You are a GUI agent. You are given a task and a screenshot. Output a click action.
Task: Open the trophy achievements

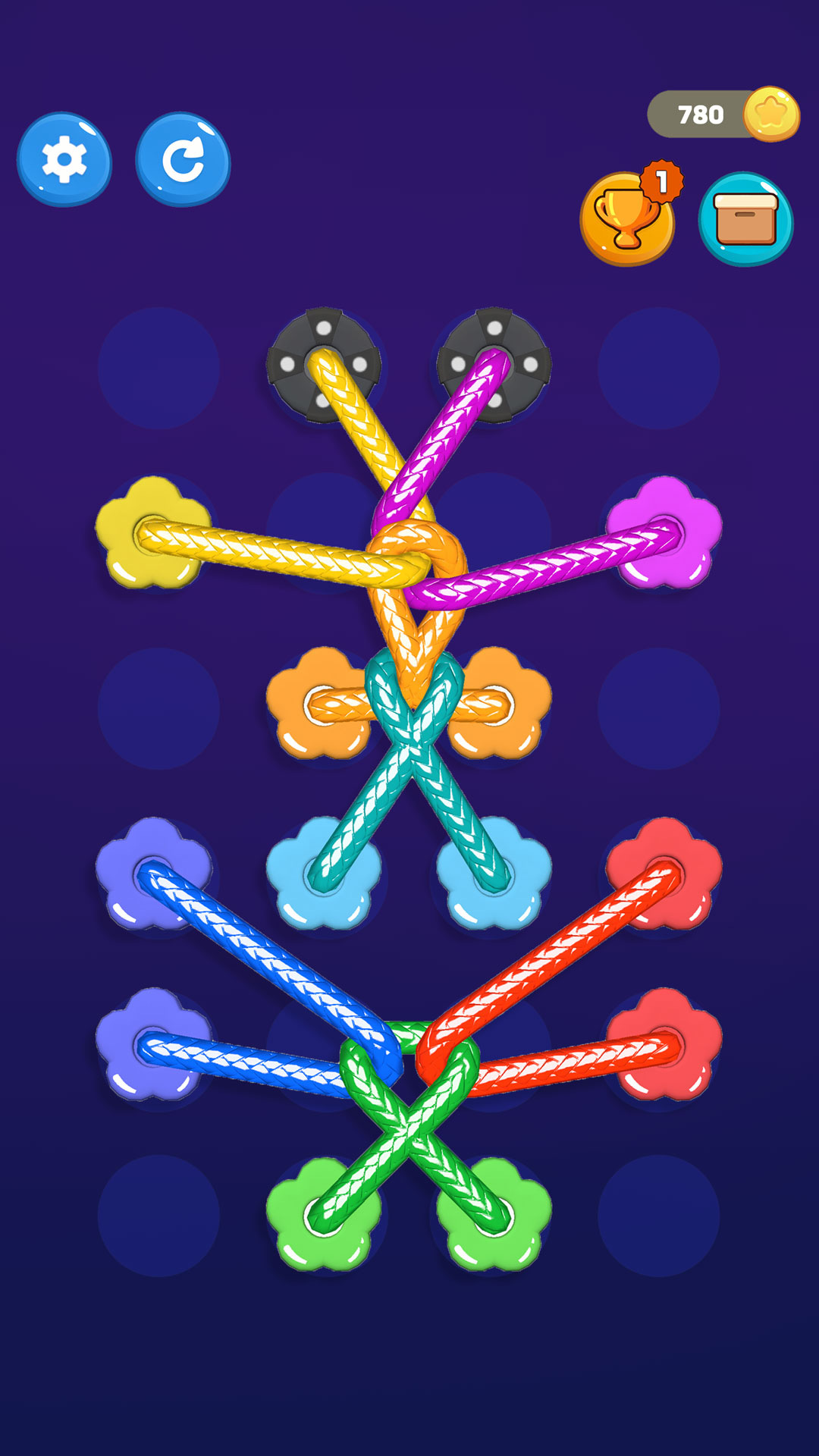point(627,218)
